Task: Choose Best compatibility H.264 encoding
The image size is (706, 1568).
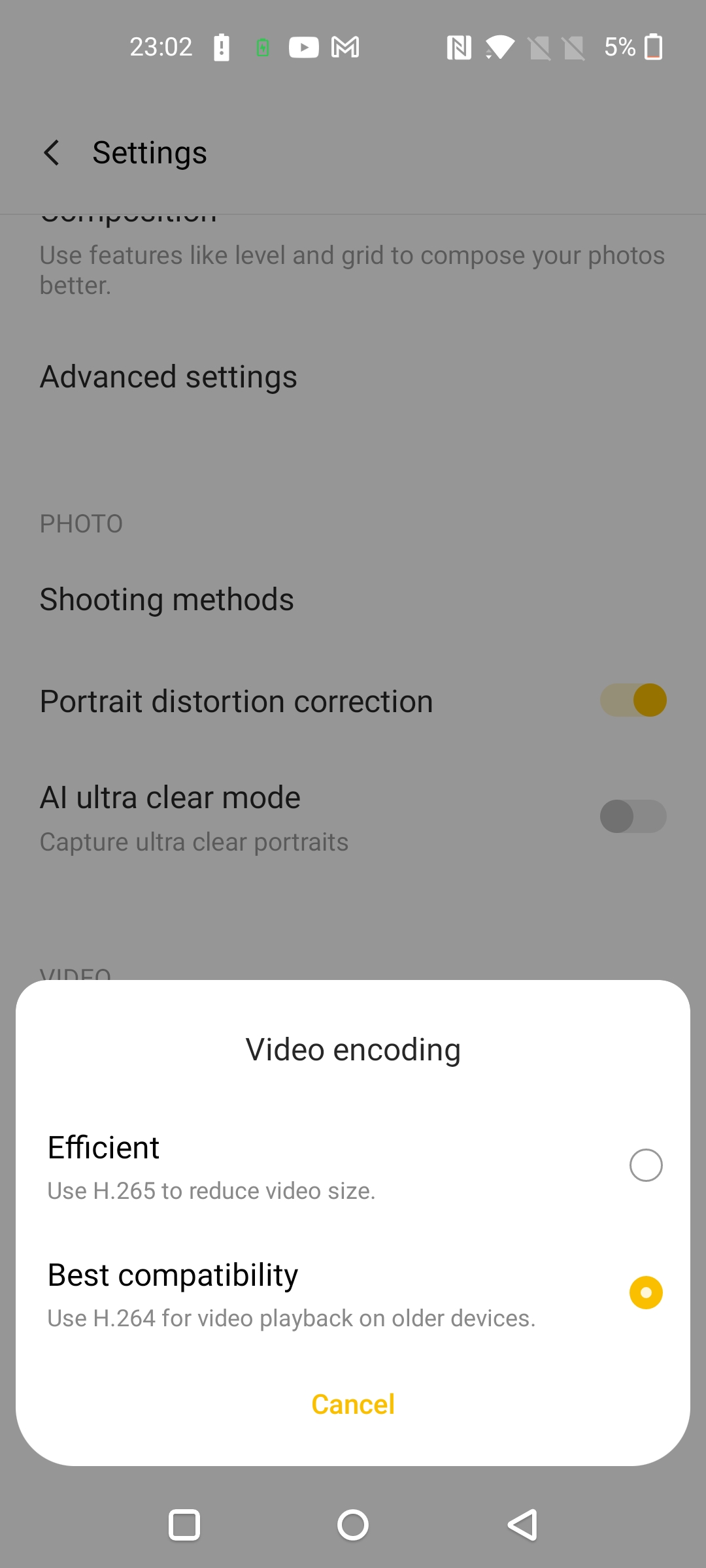Action: pos(353,1294)
